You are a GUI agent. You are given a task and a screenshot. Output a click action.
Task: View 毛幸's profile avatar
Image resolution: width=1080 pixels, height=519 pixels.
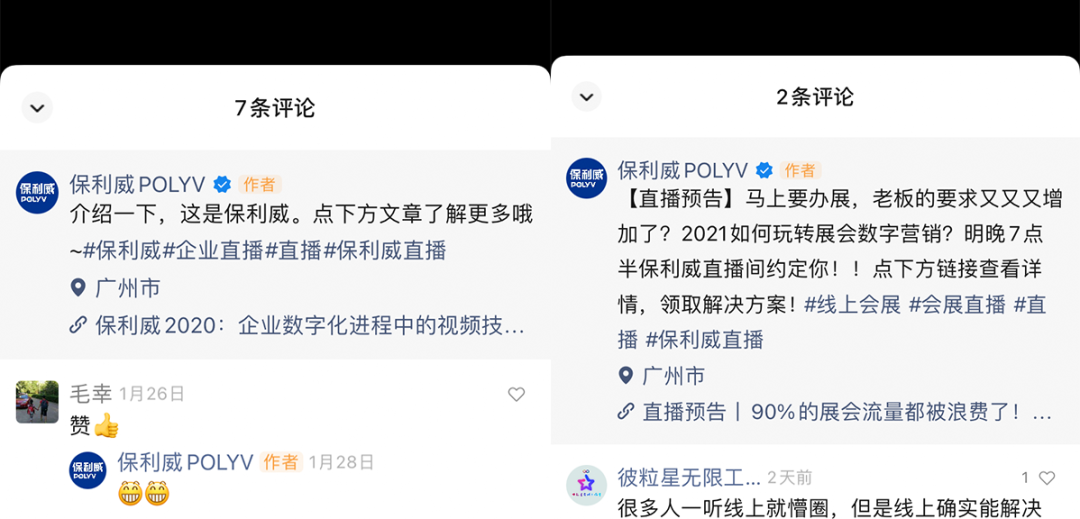37,402
